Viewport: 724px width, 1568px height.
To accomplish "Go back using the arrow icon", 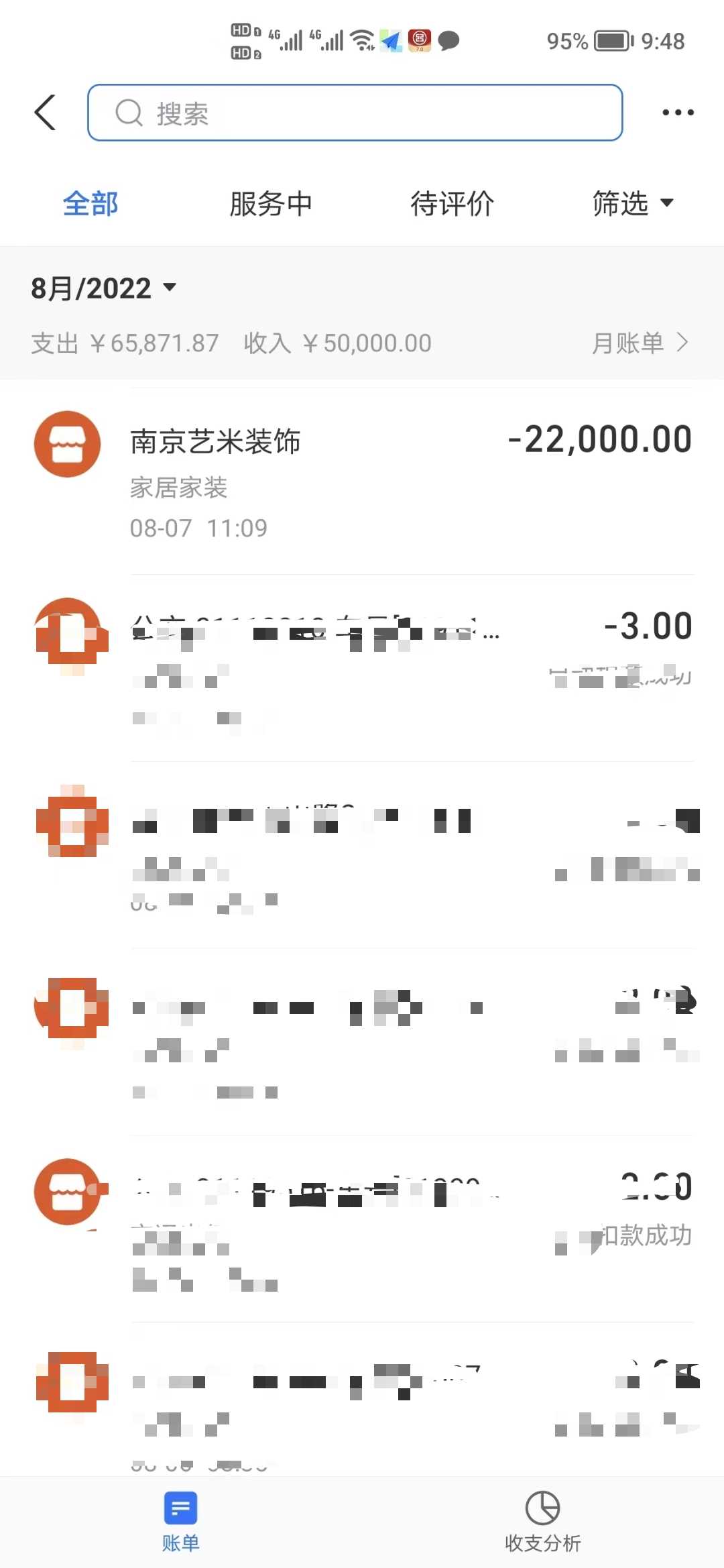I will tap(45, 113).
